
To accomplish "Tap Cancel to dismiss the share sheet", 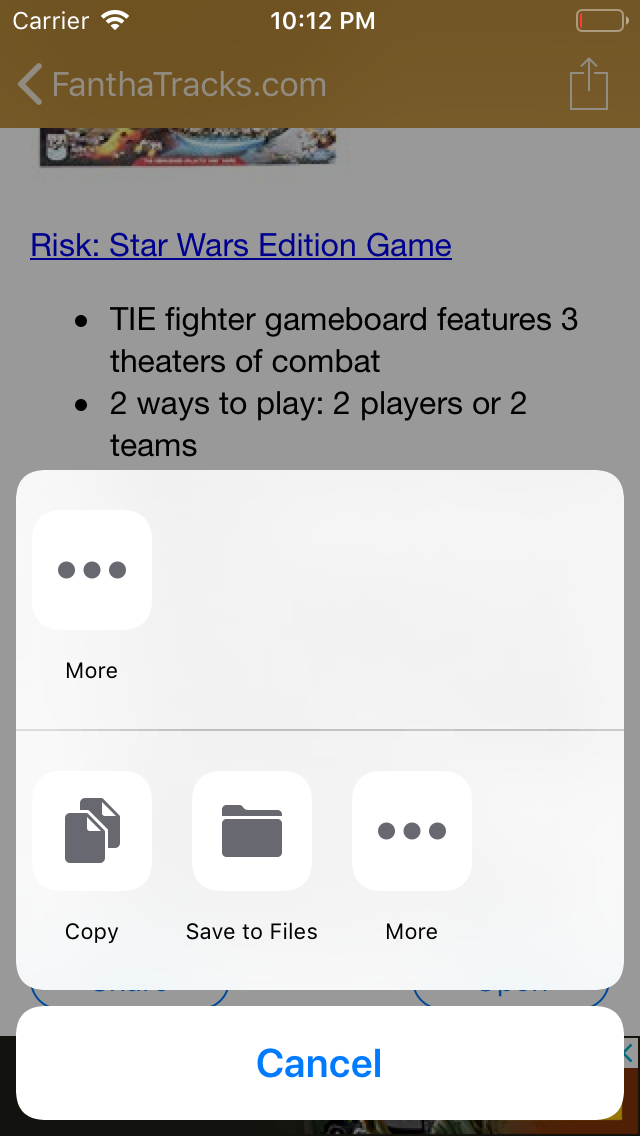I will 320,1063.
